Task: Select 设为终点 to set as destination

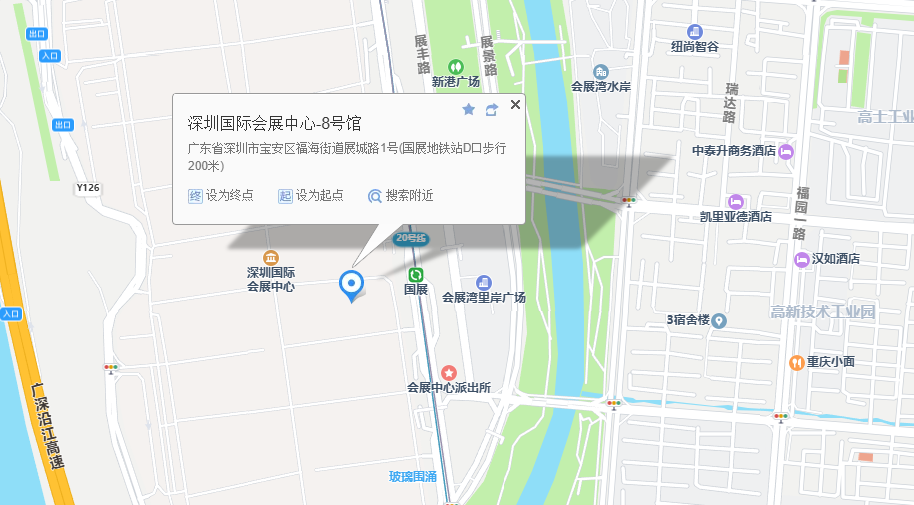Action: point(221,195)
